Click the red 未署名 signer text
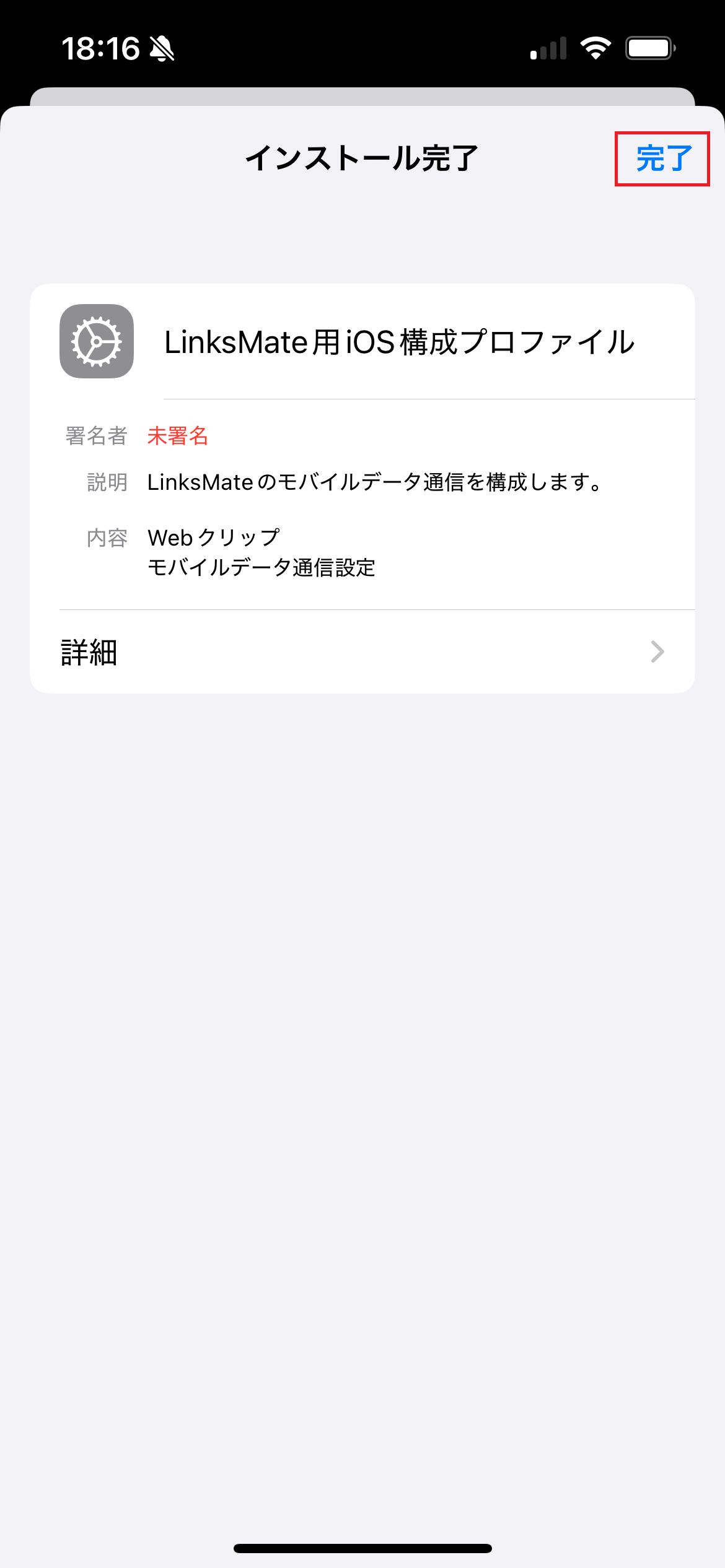Viewport: 725px width, 1568px height. pos(178,437)
